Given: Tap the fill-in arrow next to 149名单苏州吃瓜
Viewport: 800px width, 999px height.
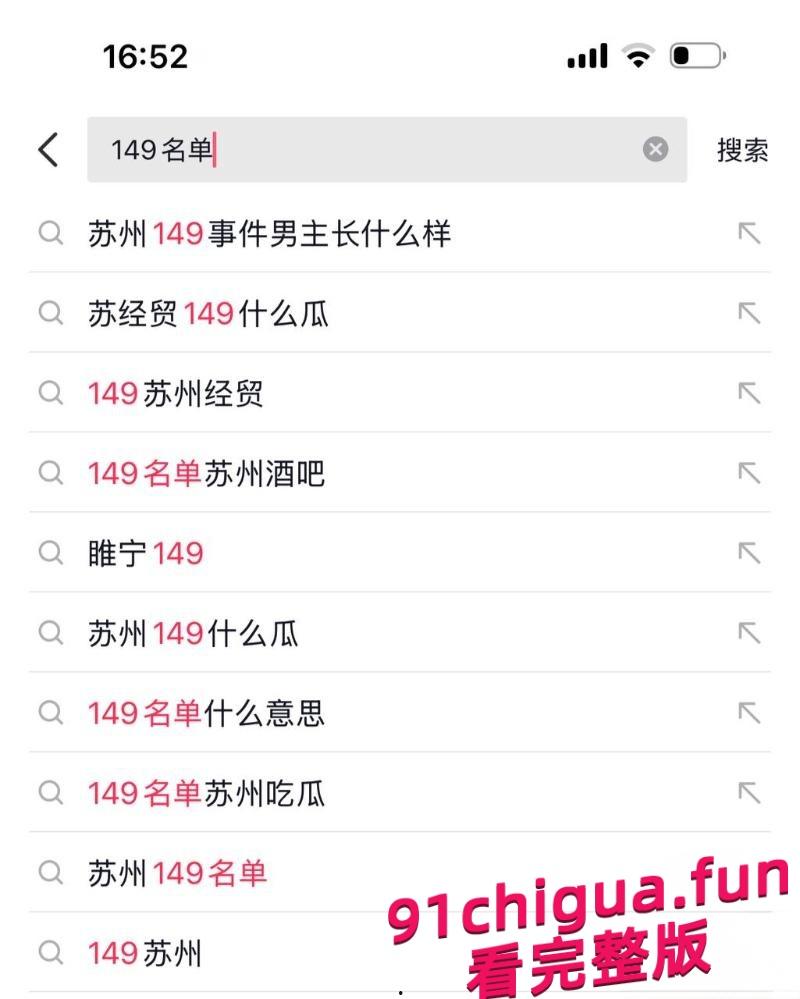Looking at the screenshot, I should (749, 793).
